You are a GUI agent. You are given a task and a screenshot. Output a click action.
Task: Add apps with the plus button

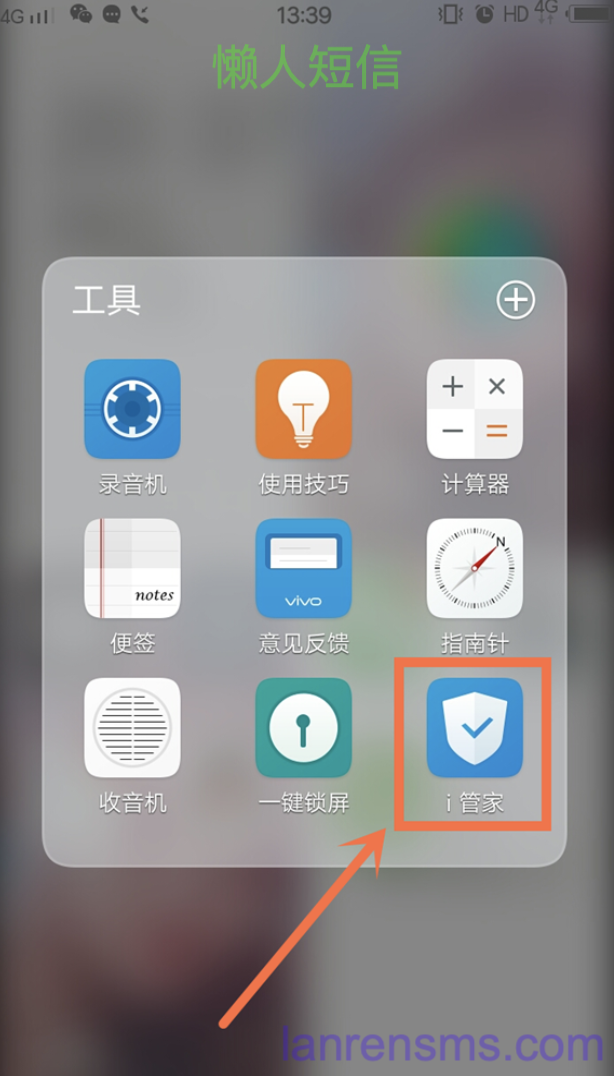tap(516, 300)
